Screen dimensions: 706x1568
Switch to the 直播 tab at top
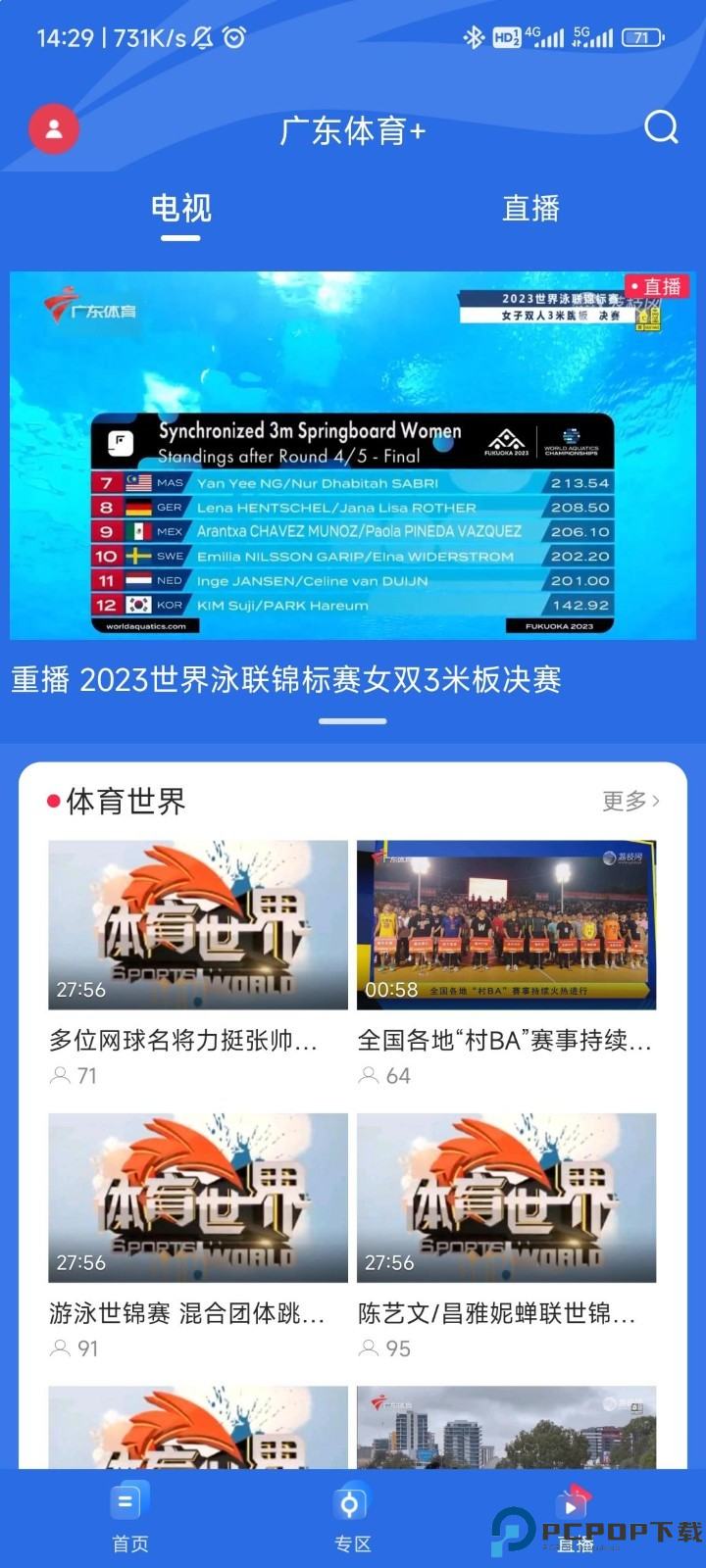pos(530,209)
